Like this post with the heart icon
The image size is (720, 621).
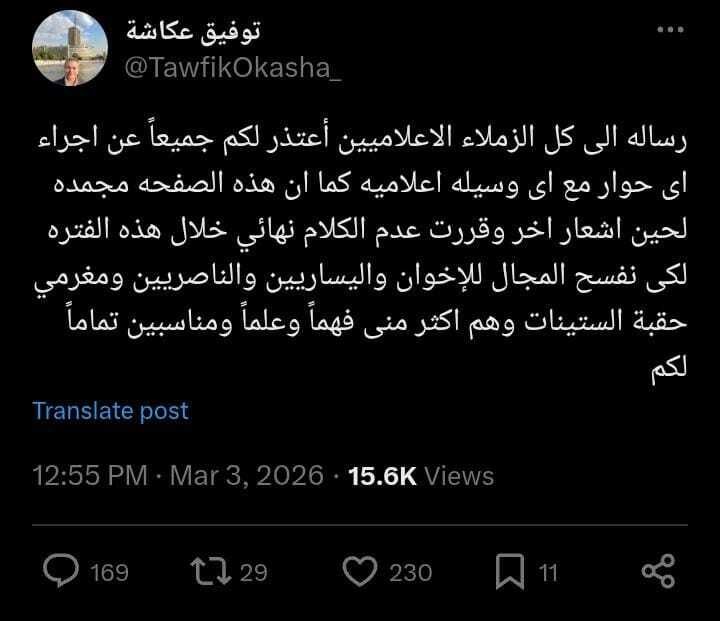point(358,571)
